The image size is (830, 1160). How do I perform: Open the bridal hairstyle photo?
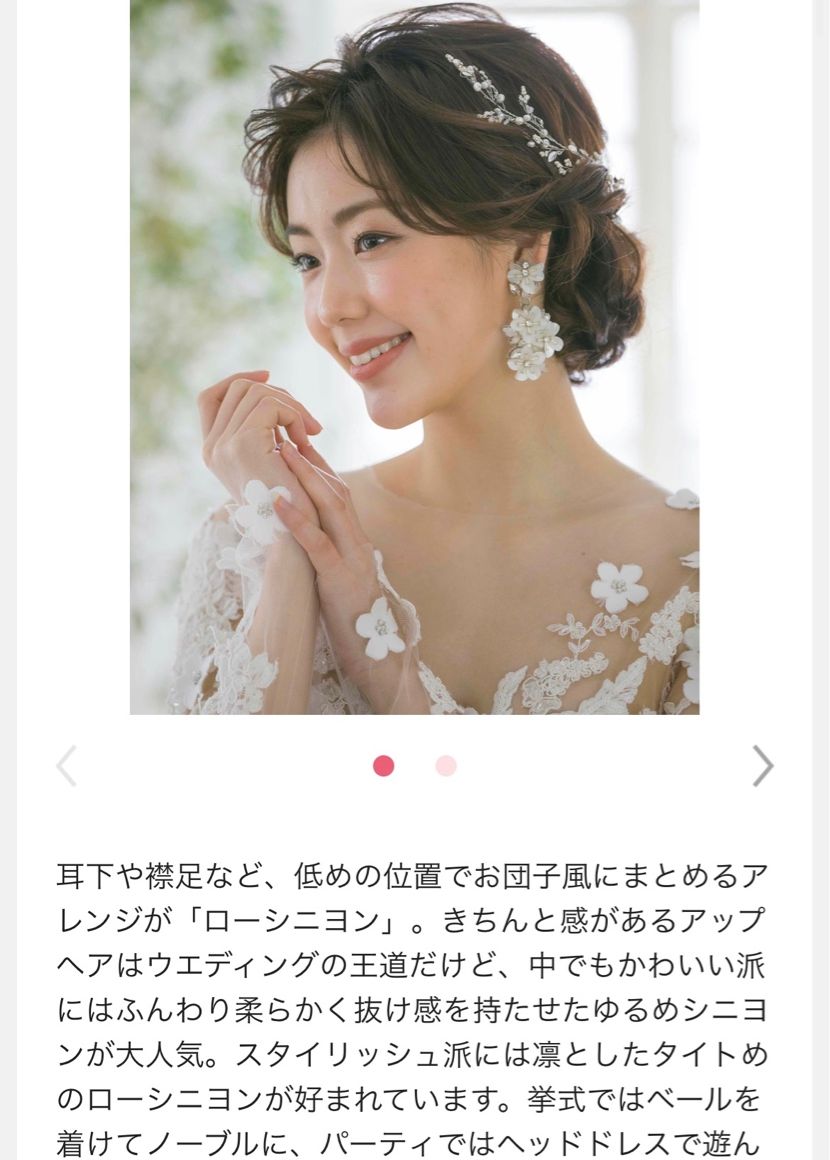point(414,356)
